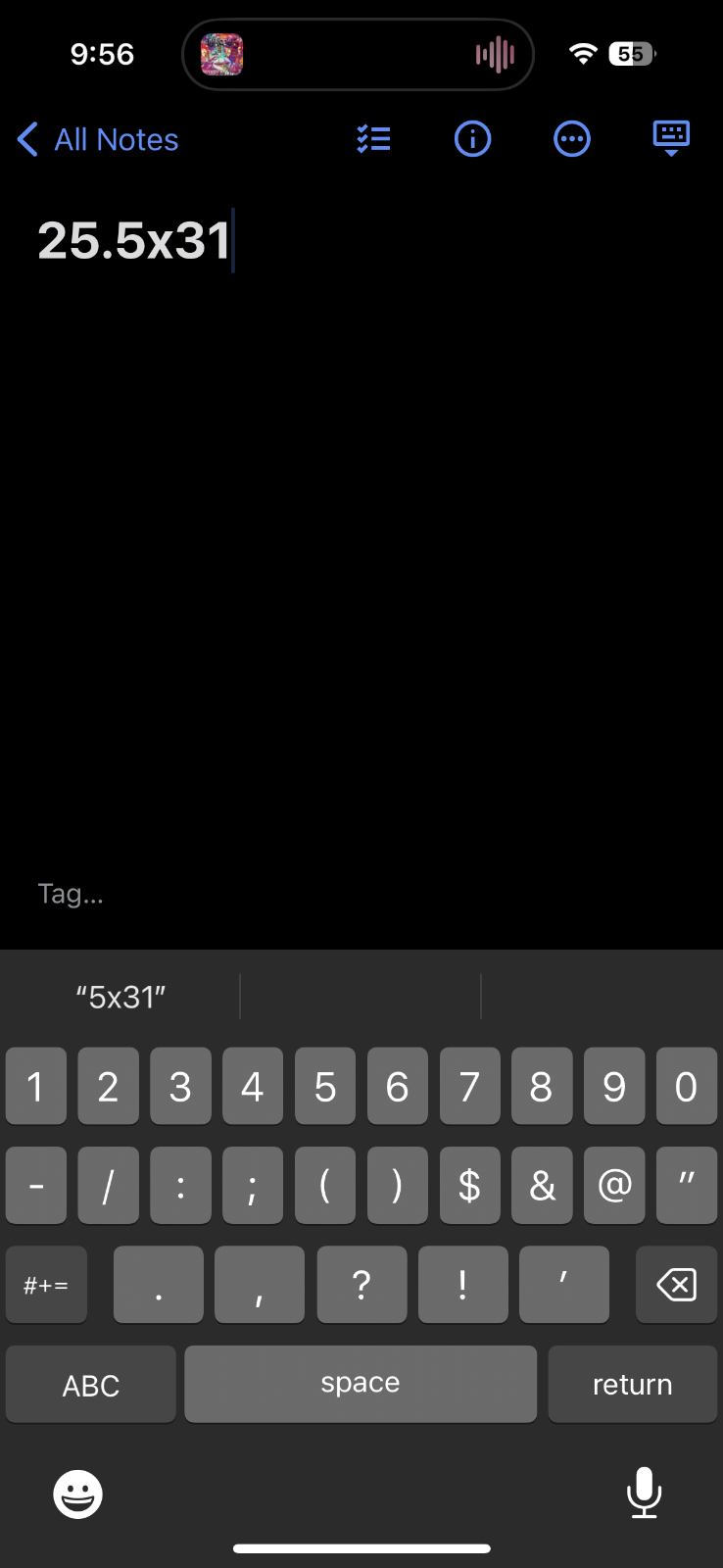Type a space with the space key
Image resolution: width=723 pixels, height=1568 pixels.
click(x=360, y=1384)
